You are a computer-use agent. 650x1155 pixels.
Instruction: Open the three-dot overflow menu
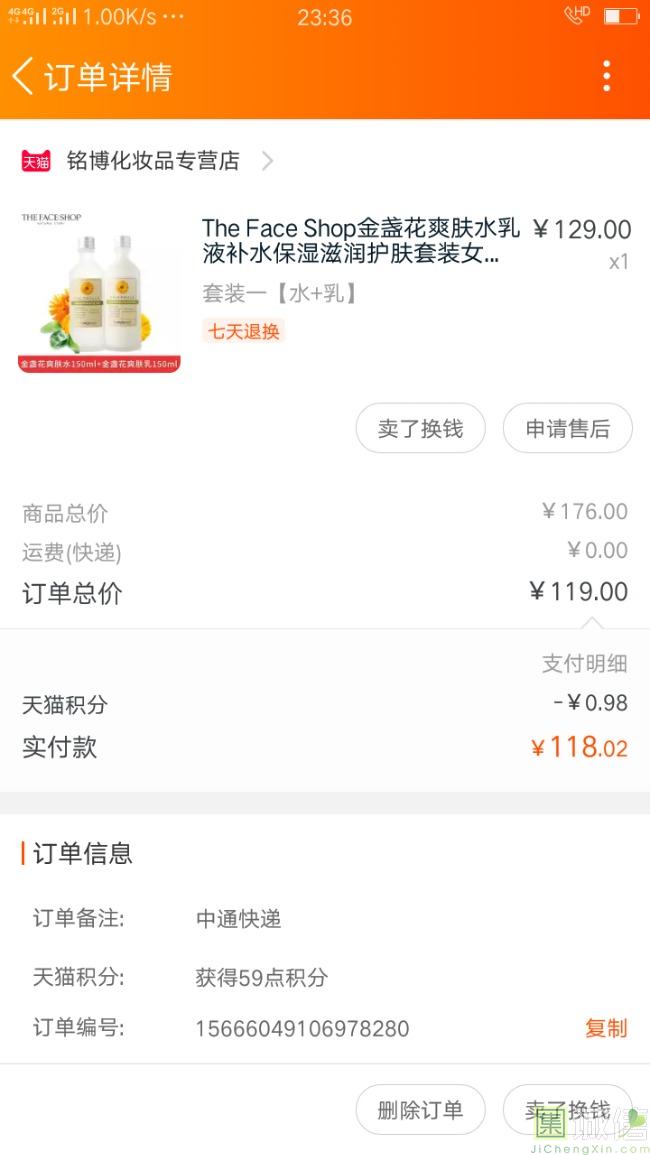[x=606, y=76]
